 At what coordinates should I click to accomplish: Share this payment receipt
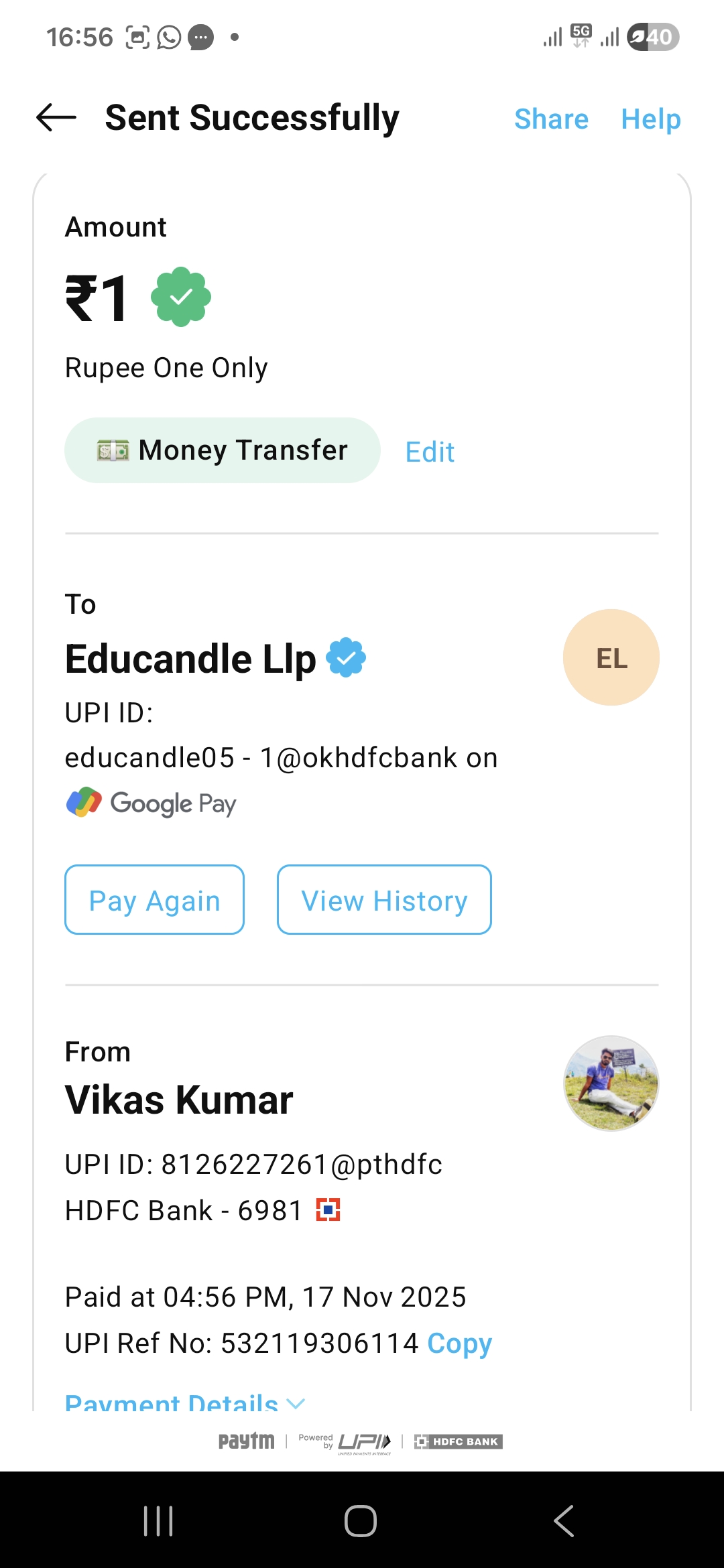pos(551,119)
